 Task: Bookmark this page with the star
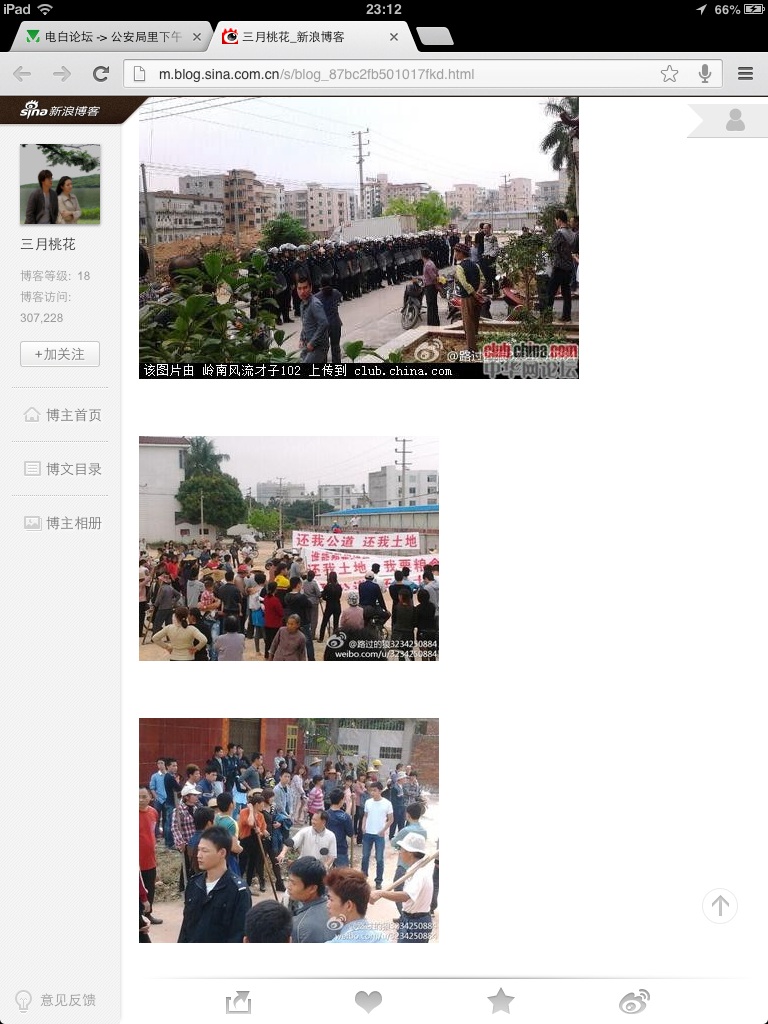(x=669, y=74)
